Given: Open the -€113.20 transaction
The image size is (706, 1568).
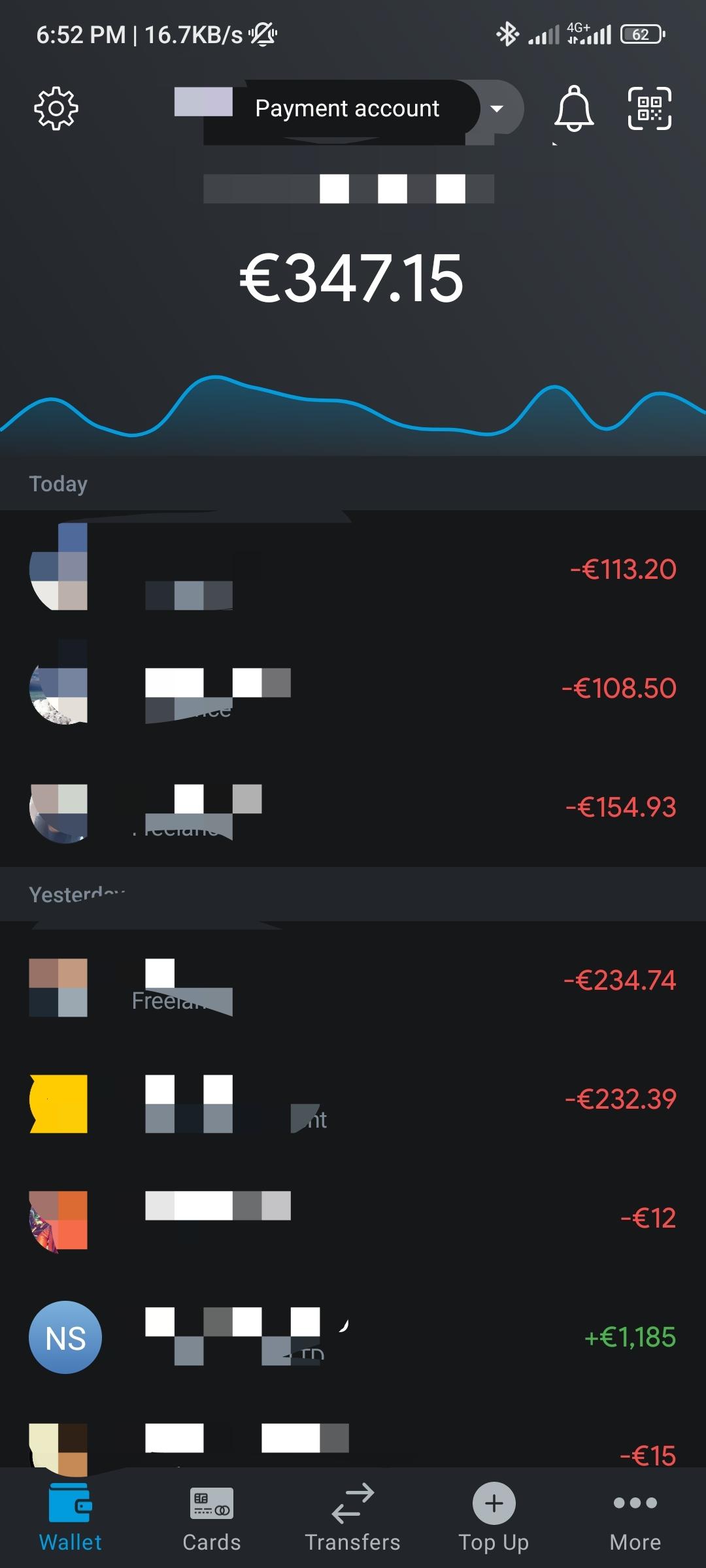Looking at the screenshot, I should (x=353, y=570).
